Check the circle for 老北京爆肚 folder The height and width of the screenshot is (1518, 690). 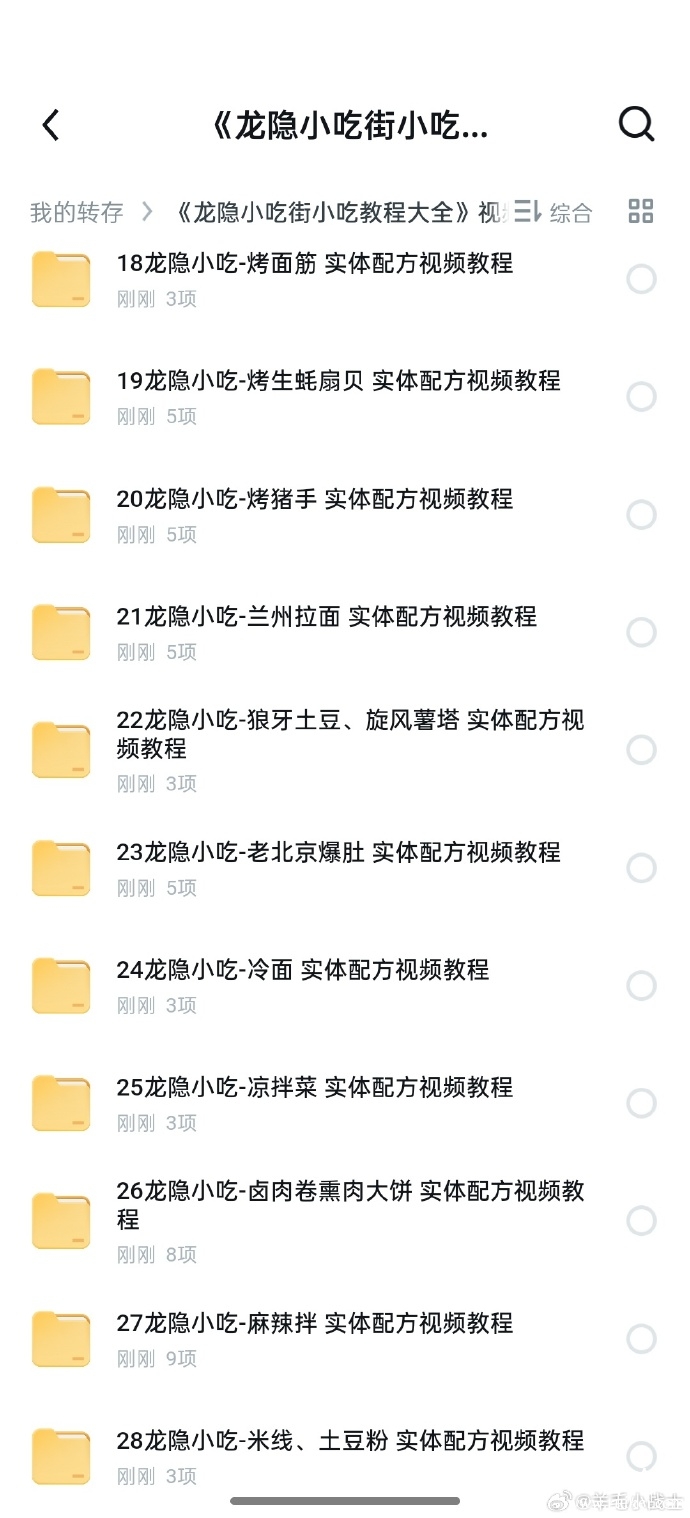[x=641, y=868]
